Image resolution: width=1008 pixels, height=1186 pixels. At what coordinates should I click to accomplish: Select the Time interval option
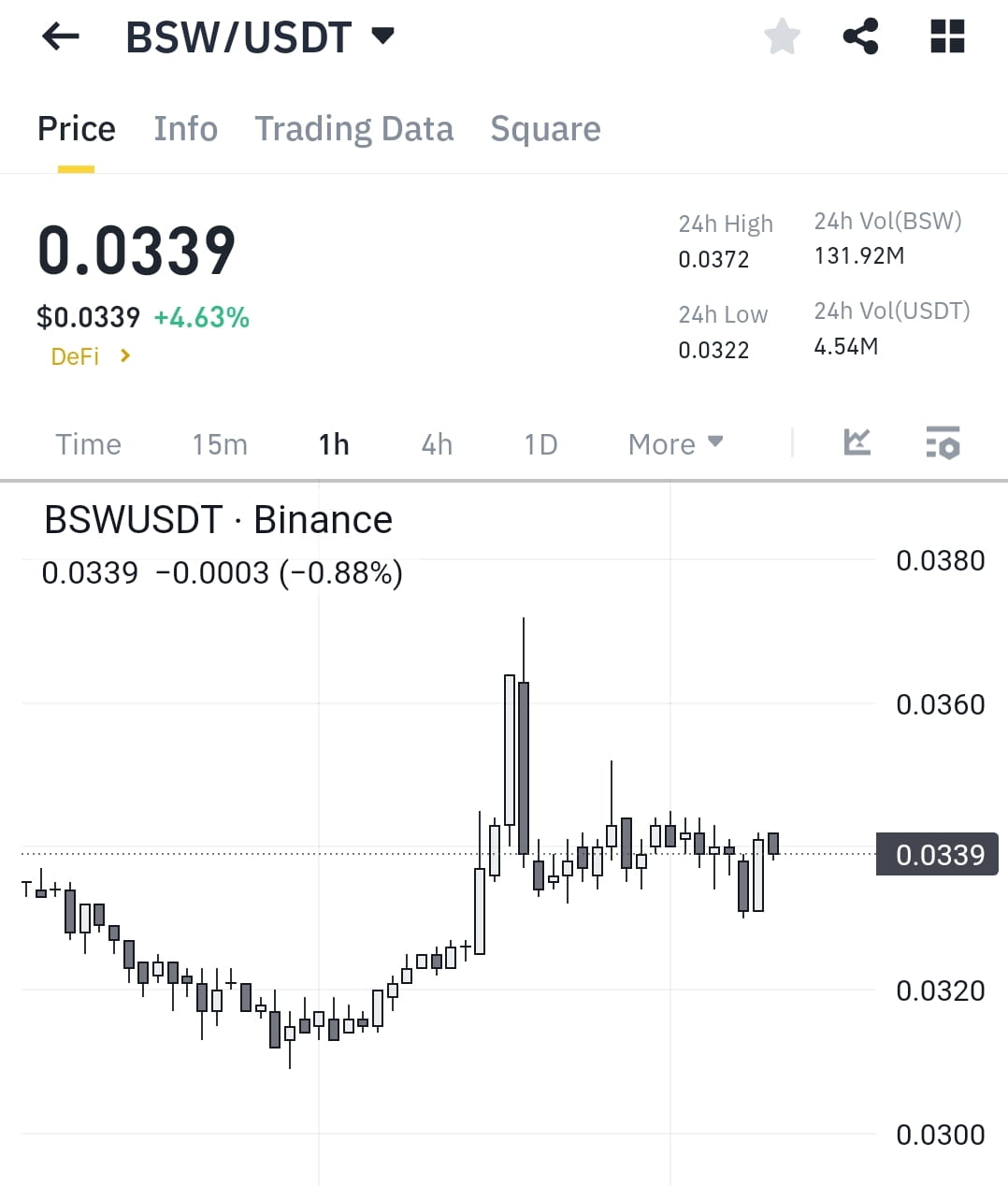pos(88,443)
